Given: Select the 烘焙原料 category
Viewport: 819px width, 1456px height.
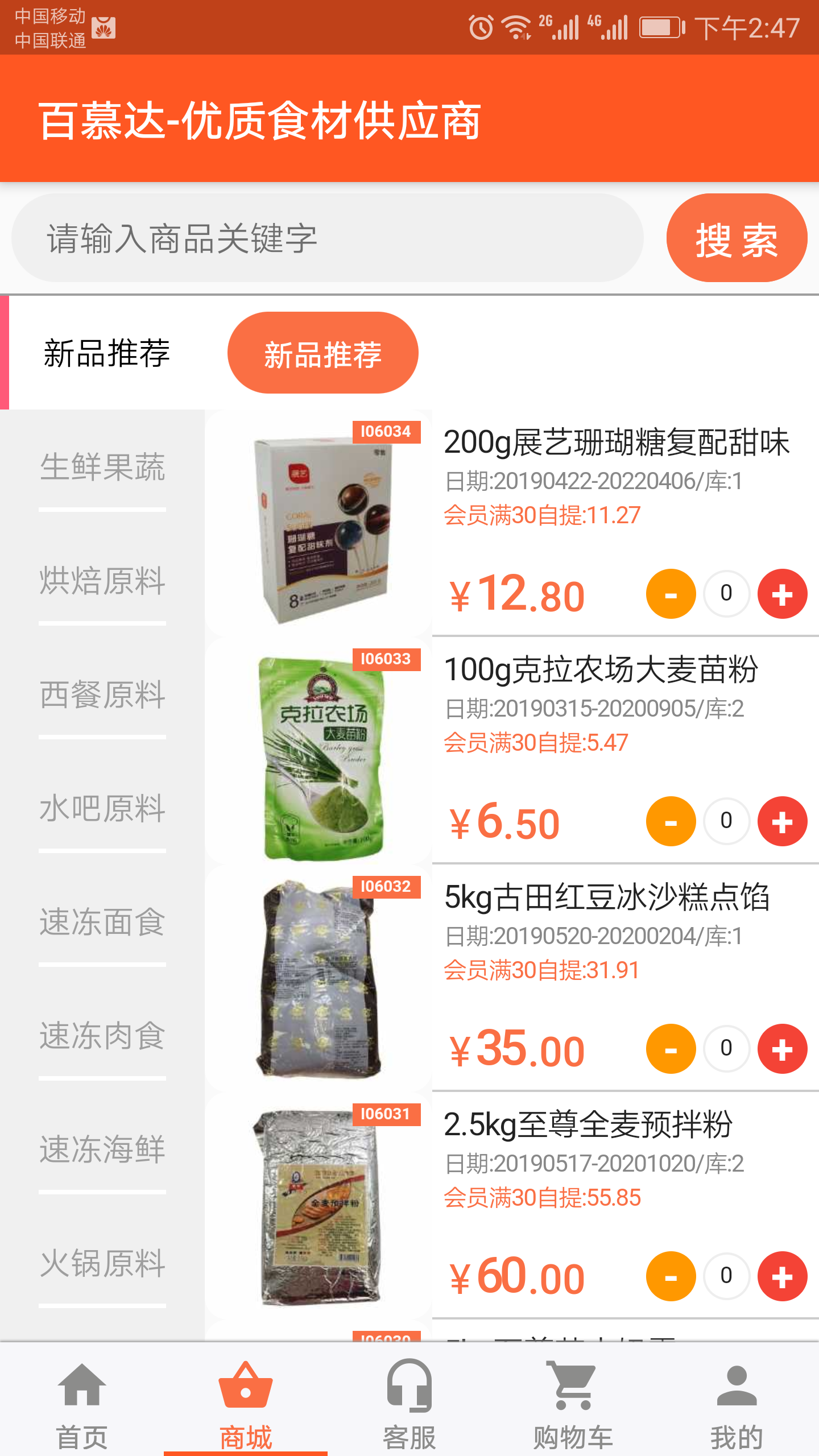Looking at the screenshot, I should click(103, 582).
